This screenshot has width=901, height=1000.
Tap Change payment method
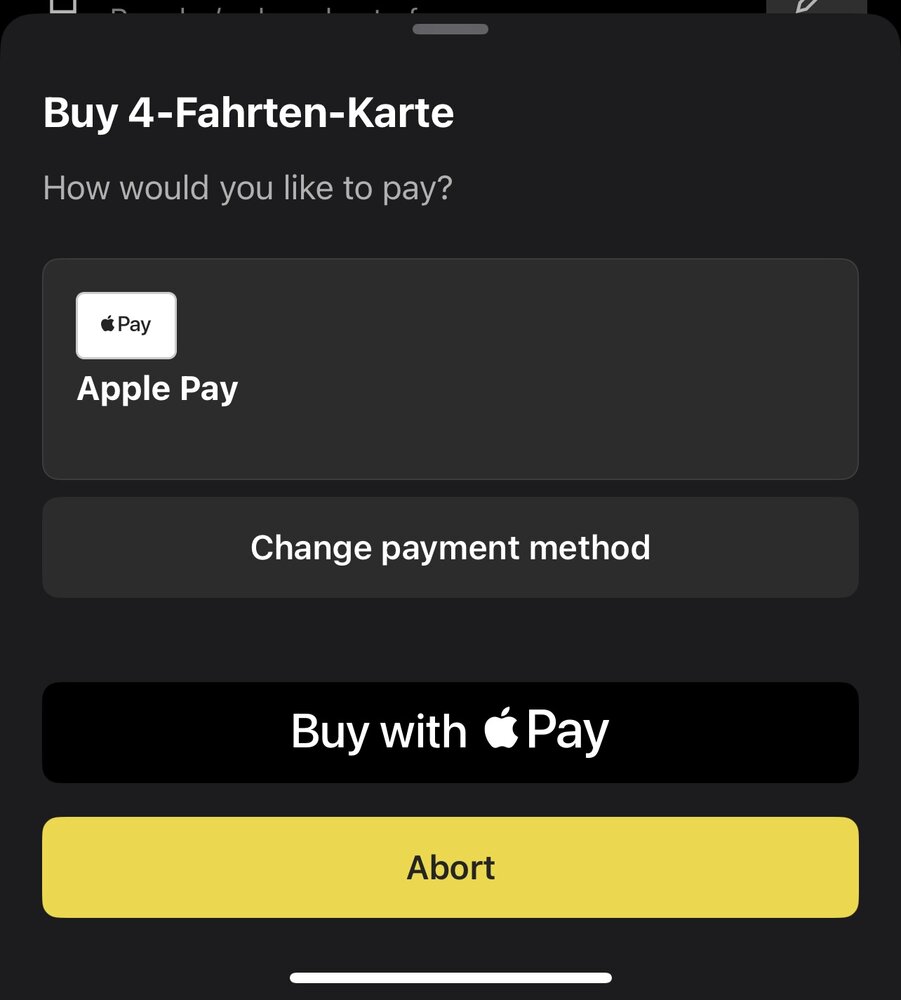pyautogui.click(x=450, y=548)
